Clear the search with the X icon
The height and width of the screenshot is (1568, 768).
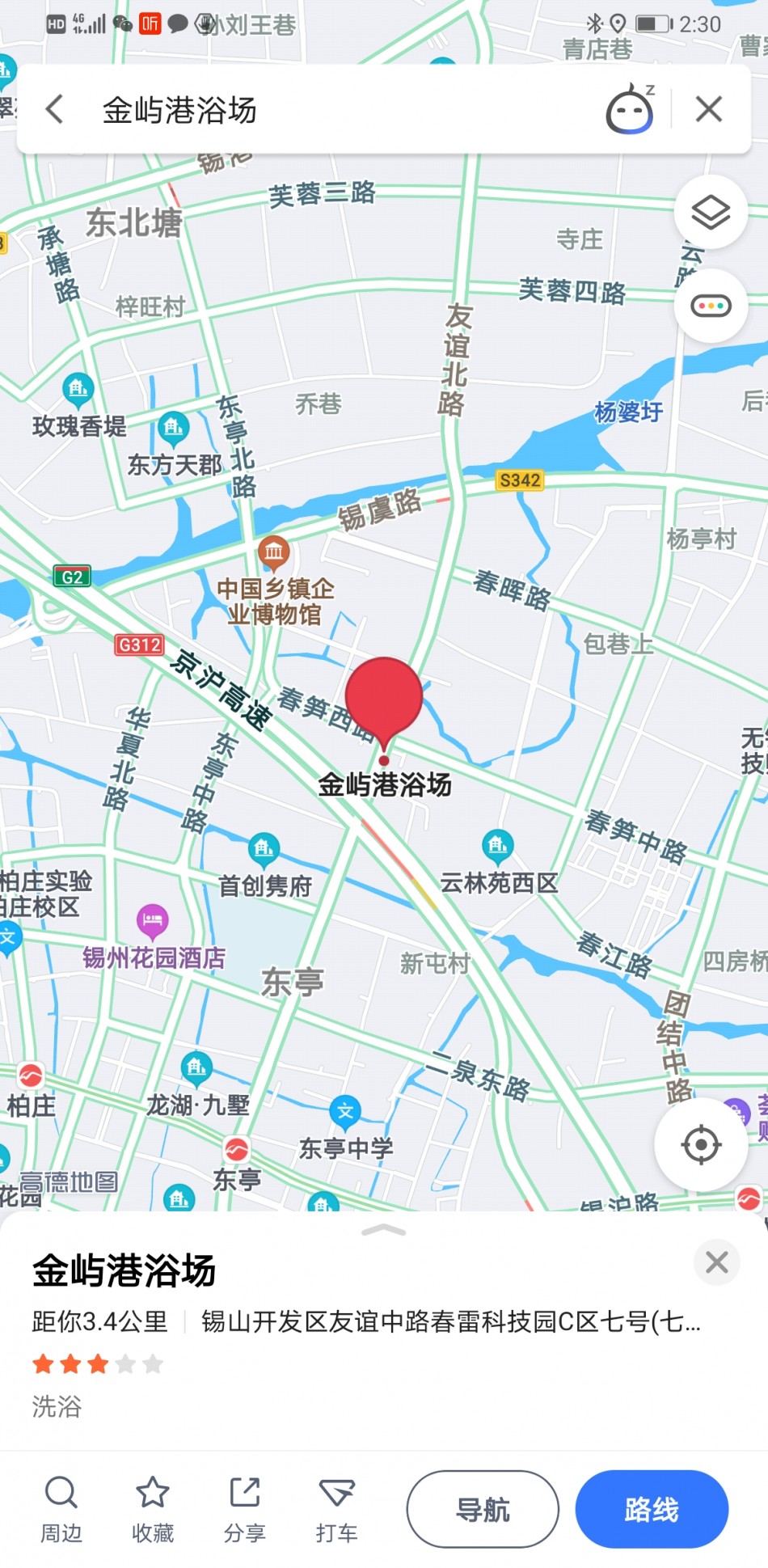(x=709, y=108)
